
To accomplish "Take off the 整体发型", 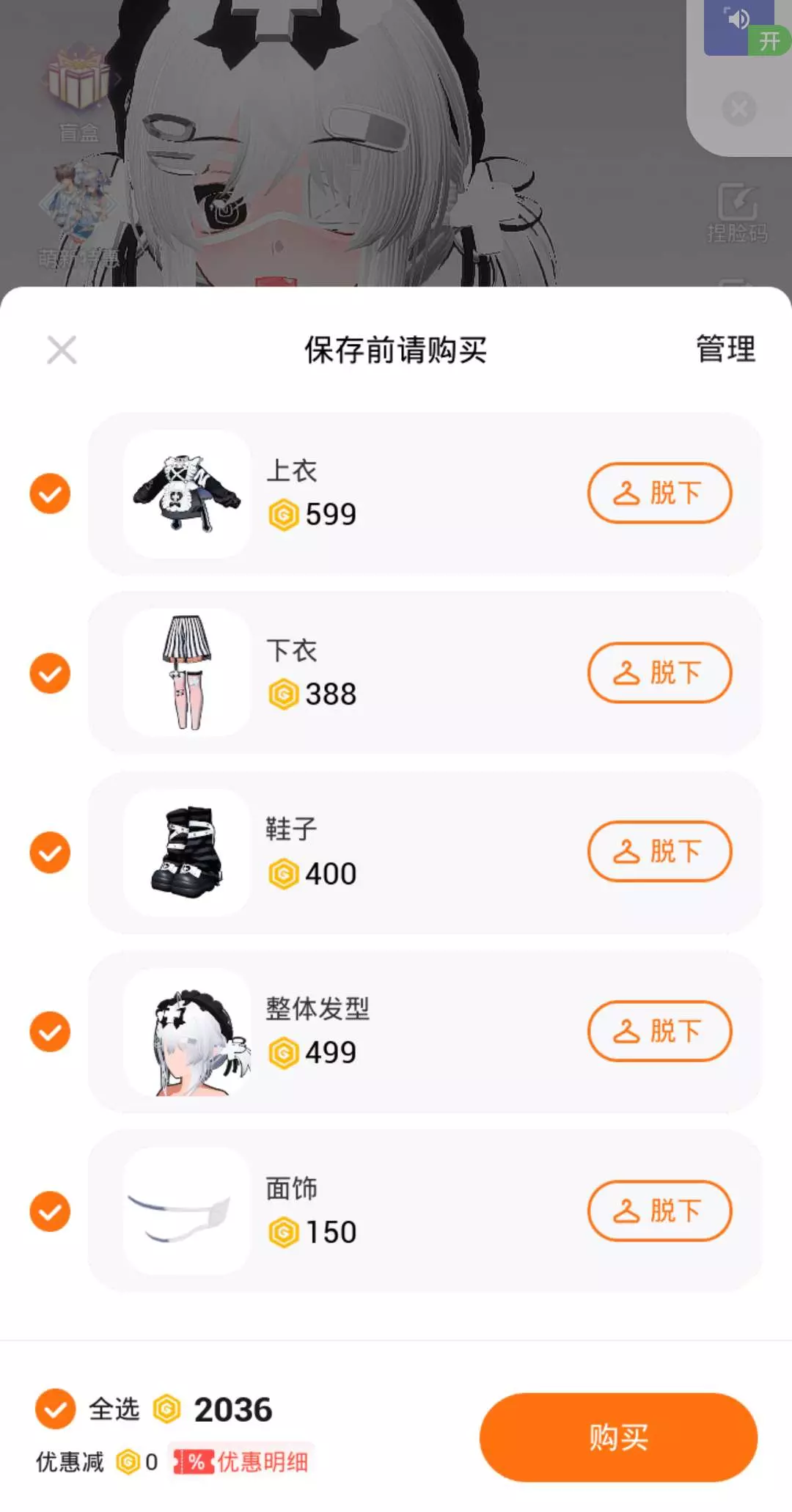I will coord(659,1032).
